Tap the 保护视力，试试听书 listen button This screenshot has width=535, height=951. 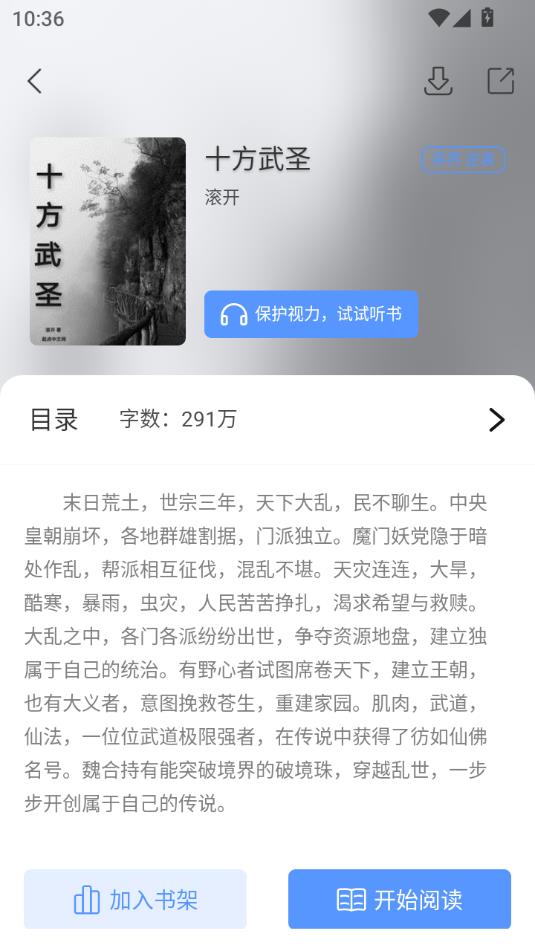[311, 314]
